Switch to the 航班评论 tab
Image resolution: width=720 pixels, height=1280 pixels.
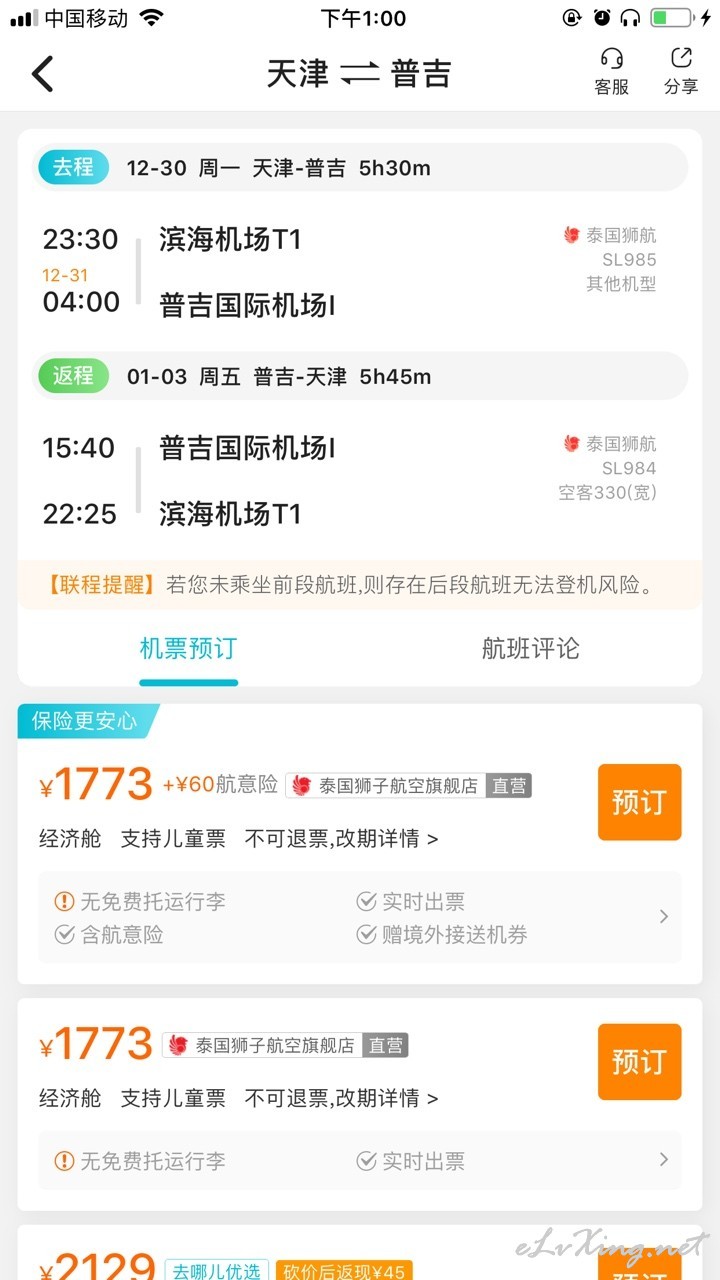tap(530, 649)
